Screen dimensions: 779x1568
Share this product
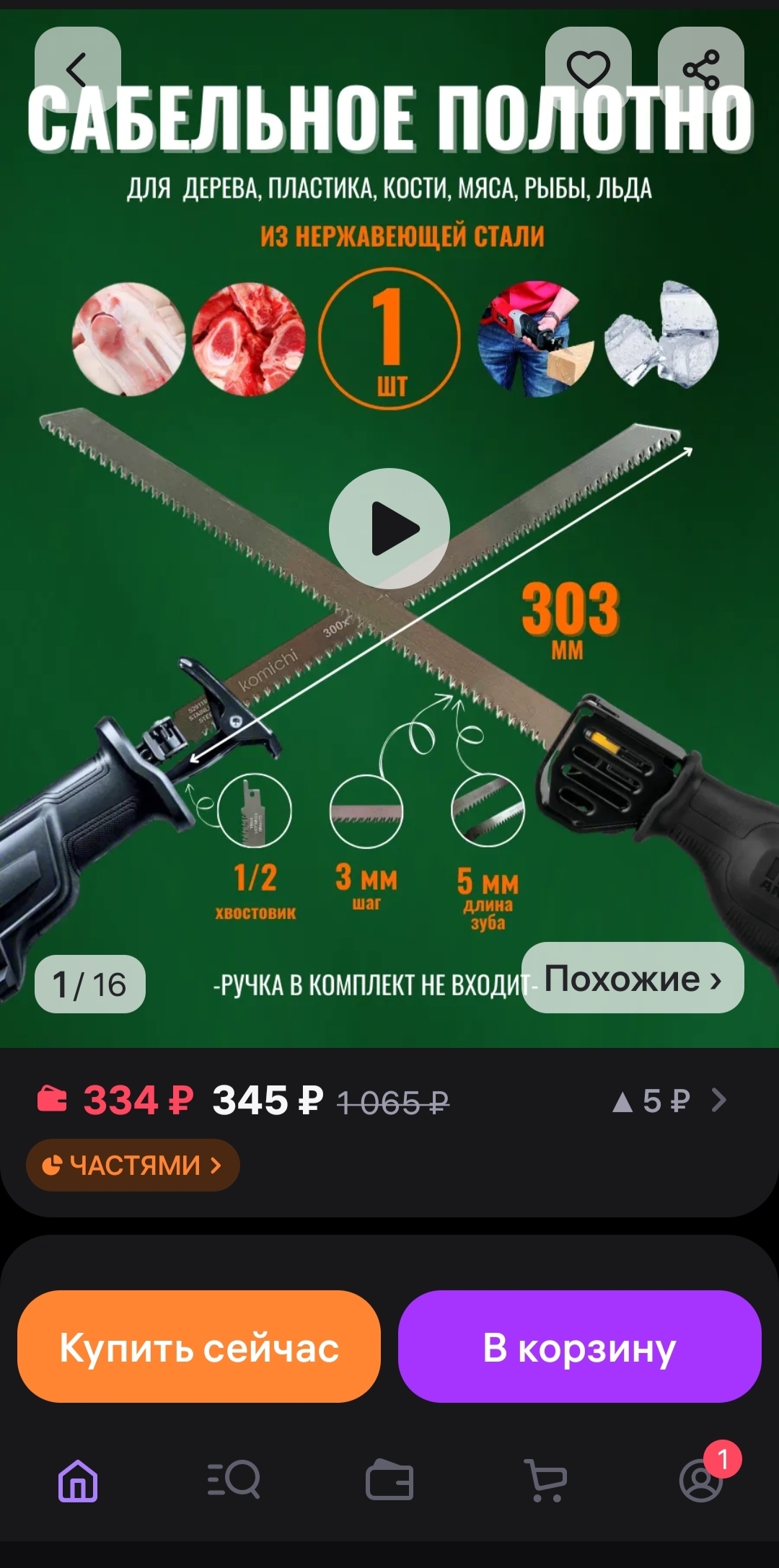(x=700, y=70)
